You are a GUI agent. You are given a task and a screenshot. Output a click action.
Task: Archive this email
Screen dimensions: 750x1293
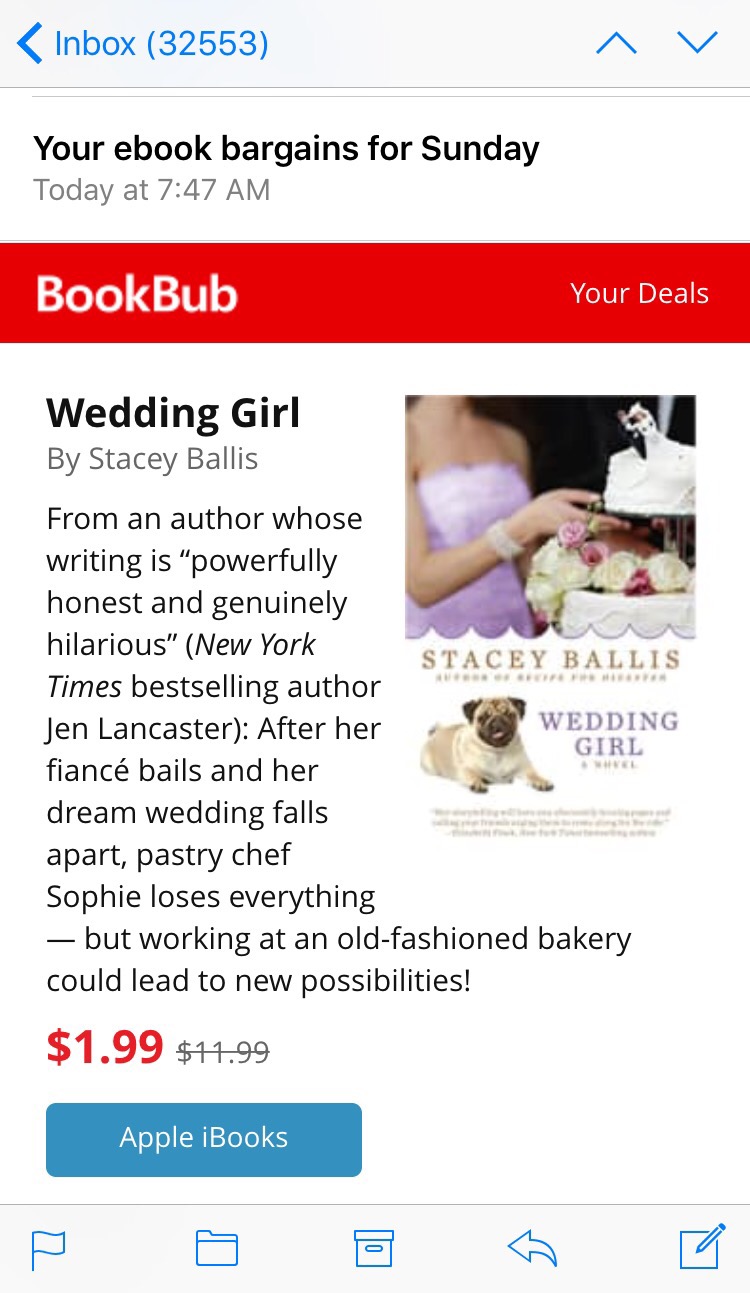374,1248
